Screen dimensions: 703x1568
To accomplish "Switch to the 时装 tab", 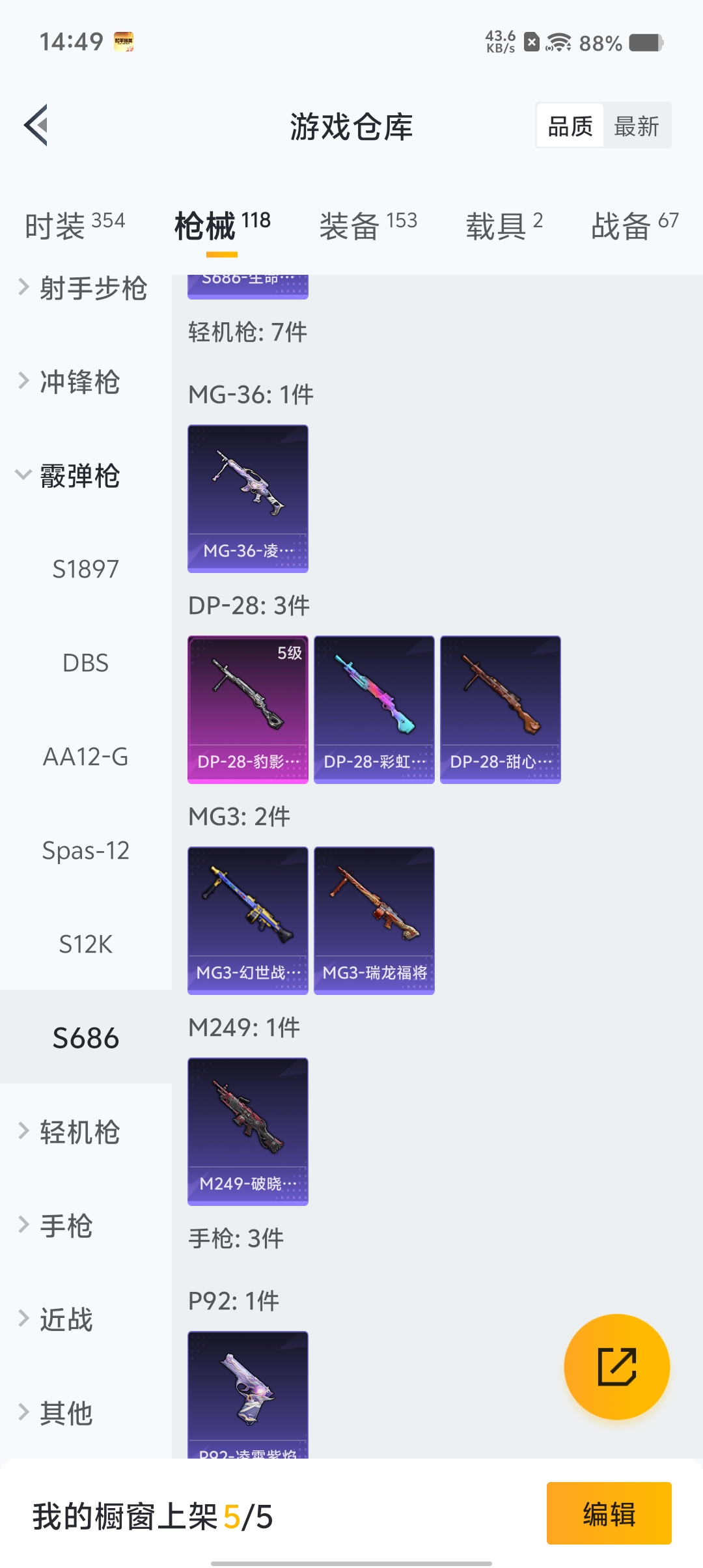I will pos(74,225).
